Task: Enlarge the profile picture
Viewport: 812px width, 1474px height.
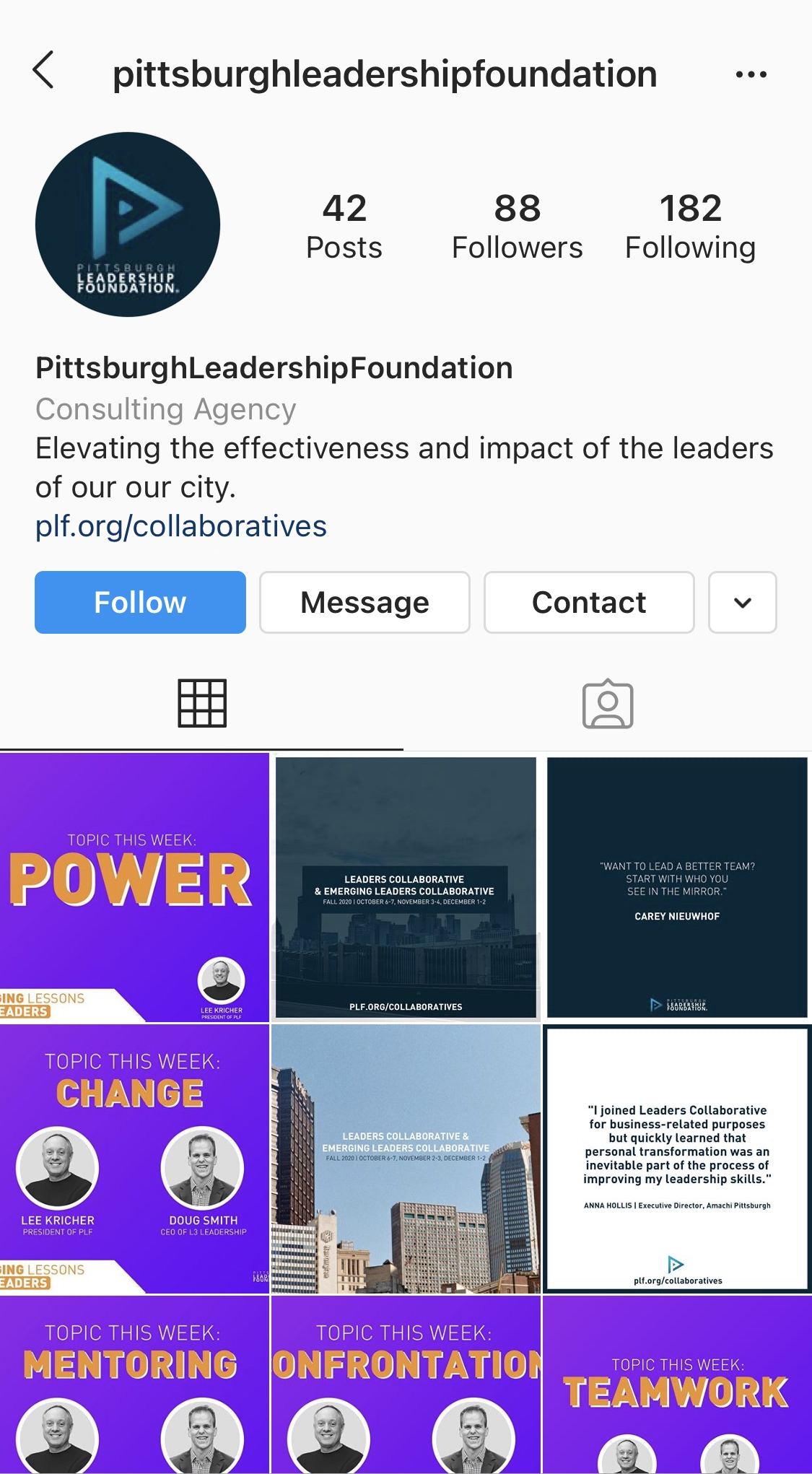Action: click(128, 224)
